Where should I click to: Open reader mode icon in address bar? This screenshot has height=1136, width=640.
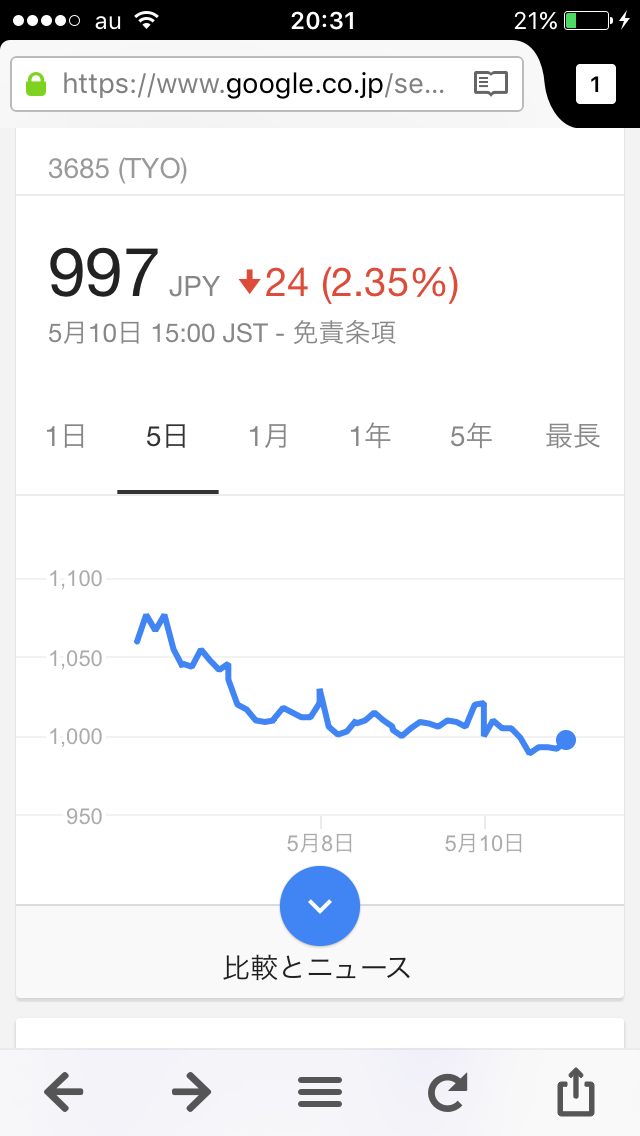pyautogui.click(x=491, y=84)
